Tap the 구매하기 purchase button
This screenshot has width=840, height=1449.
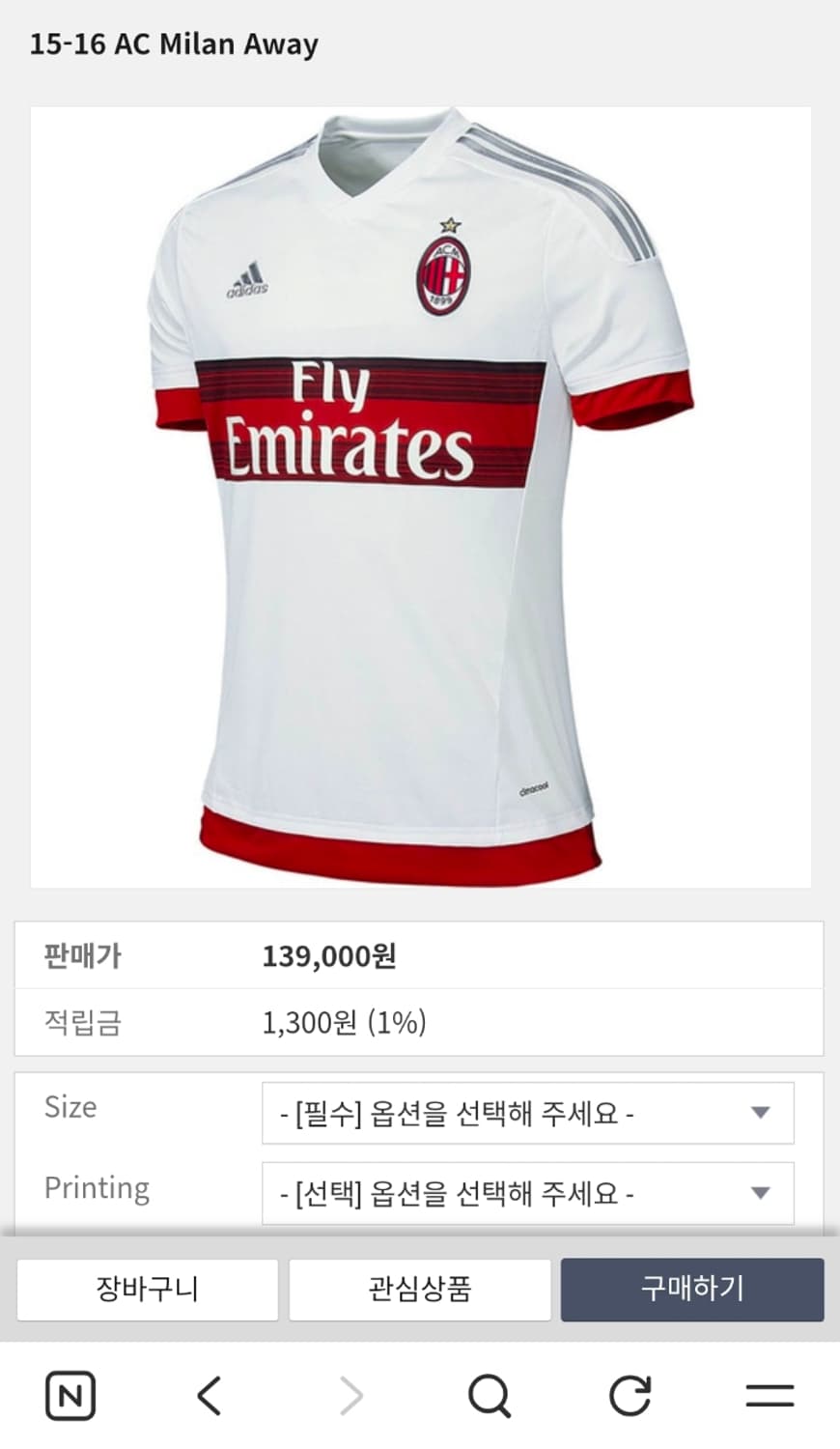coord(691,1290)
